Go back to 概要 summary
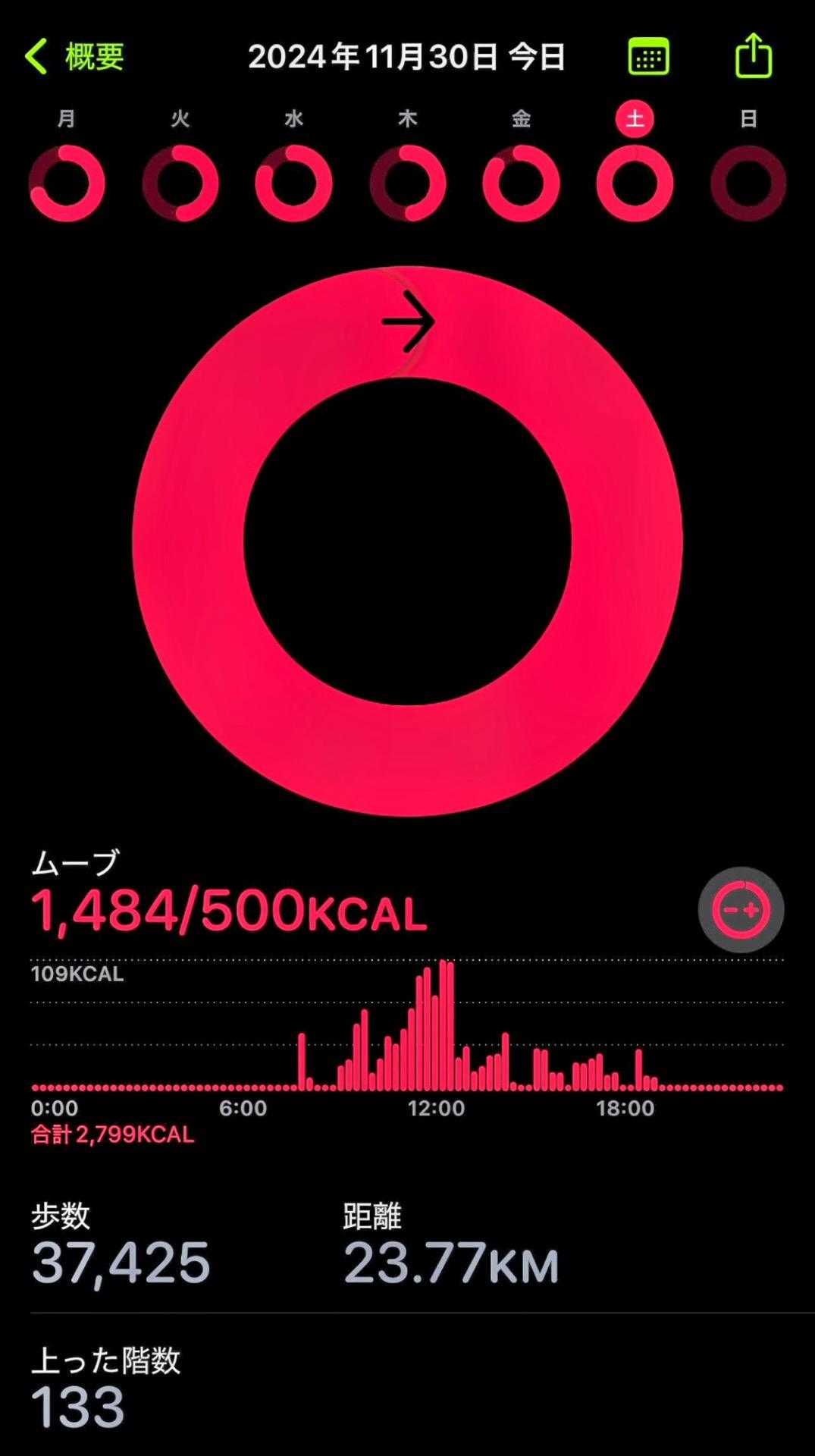The width and height of the screenshot is (815, 1456). tap(74, 57)
